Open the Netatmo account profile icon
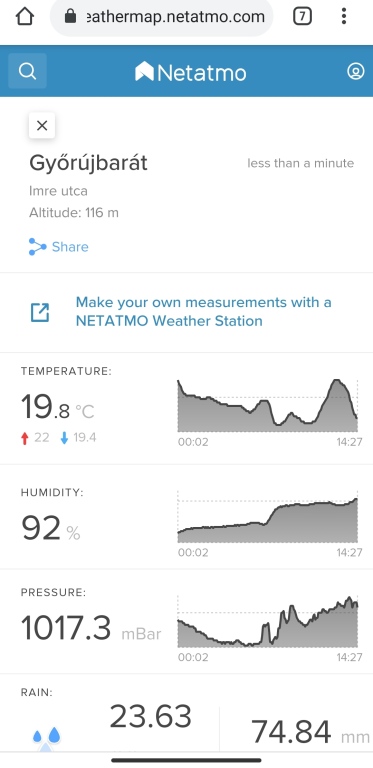373x768 pixels. [356, 71]
